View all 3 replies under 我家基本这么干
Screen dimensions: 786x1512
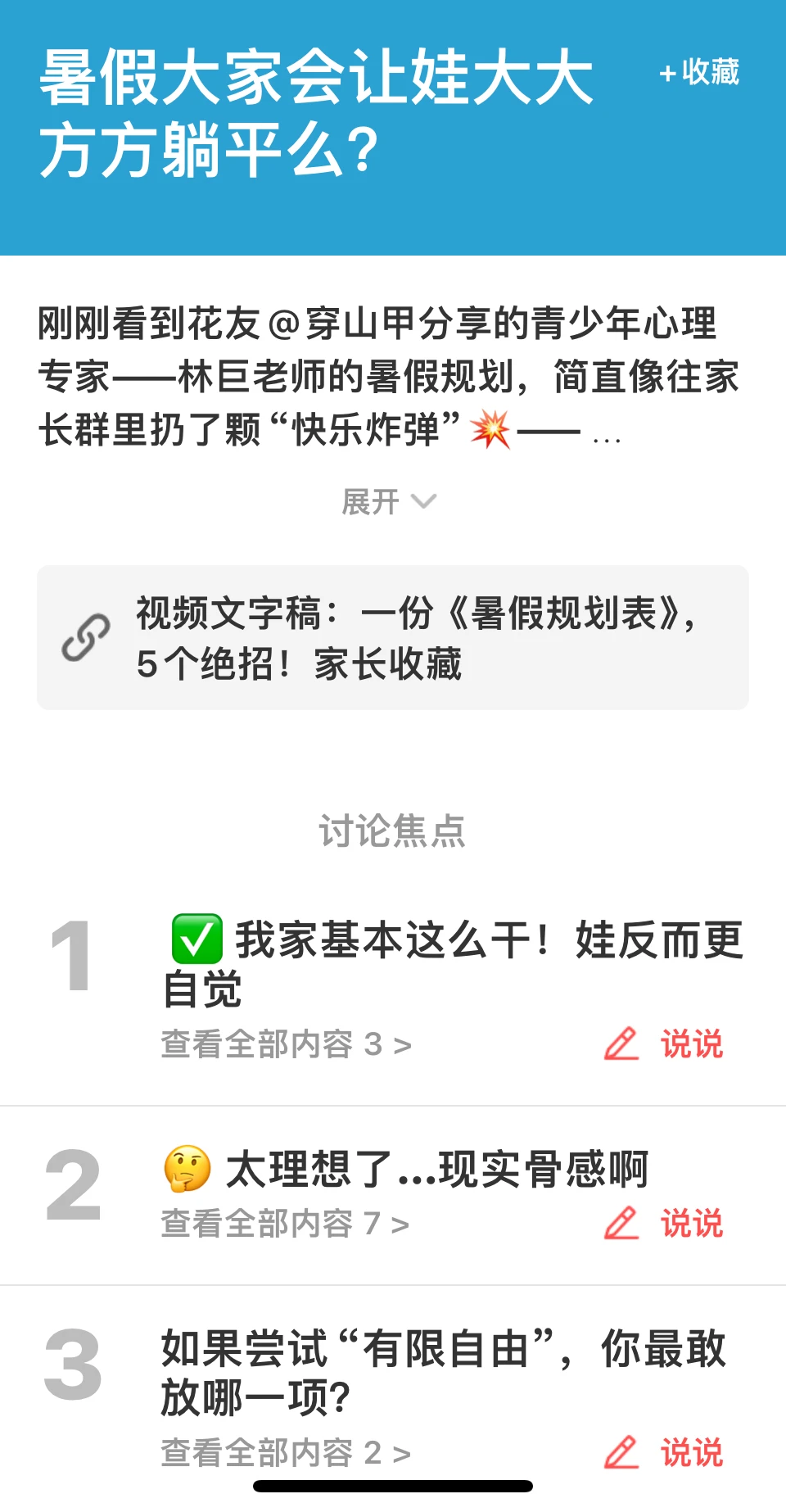tap(286, 1044)
